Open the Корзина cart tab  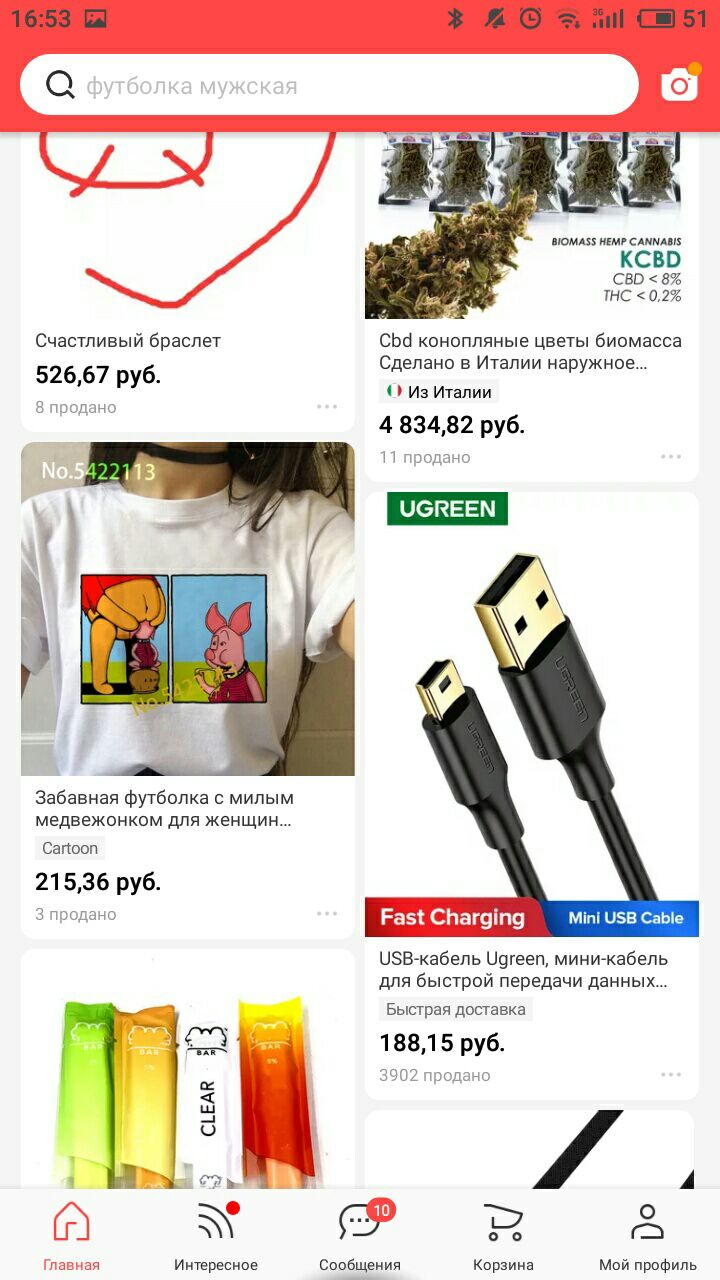coord(503,1235)
